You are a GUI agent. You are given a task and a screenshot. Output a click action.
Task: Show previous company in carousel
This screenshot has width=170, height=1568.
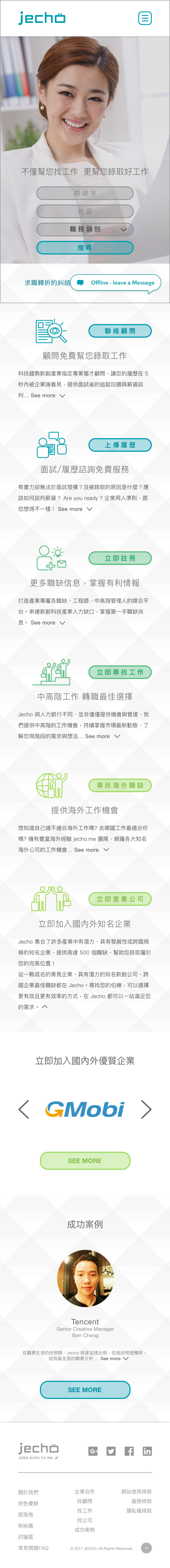pos(24,1109)
